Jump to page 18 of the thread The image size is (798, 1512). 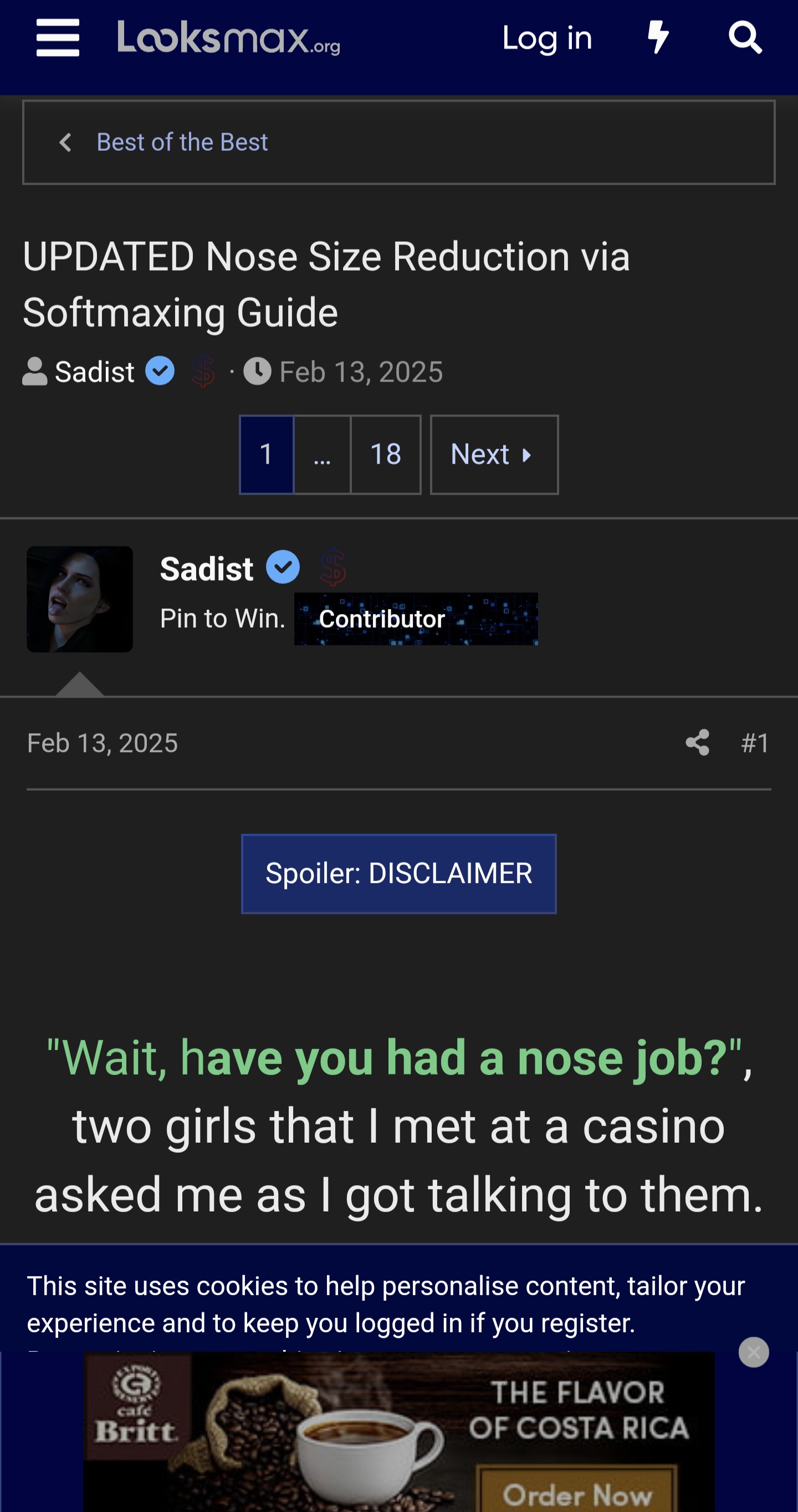(386, 454)
